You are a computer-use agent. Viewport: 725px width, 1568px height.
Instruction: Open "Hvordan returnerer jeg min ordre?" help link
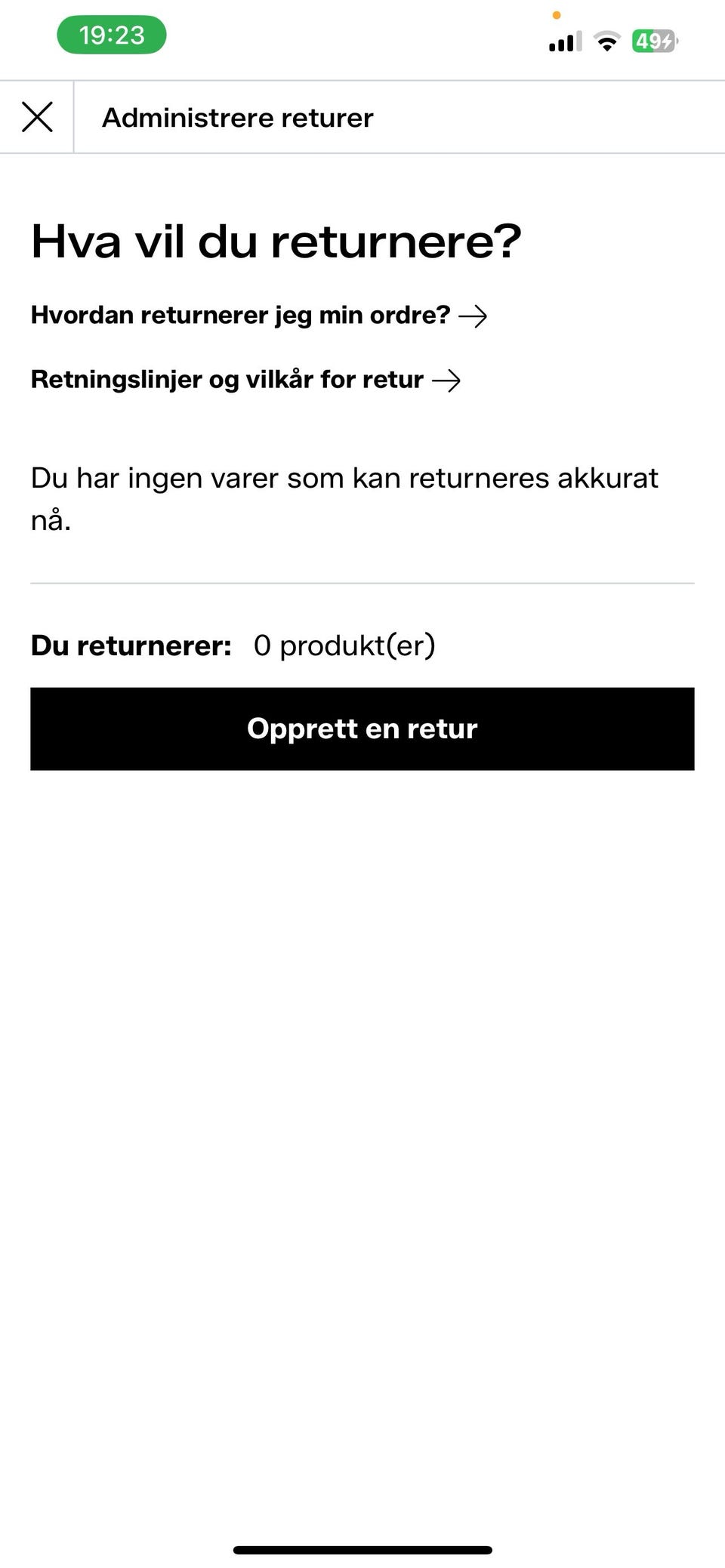[x=238, y=316]
